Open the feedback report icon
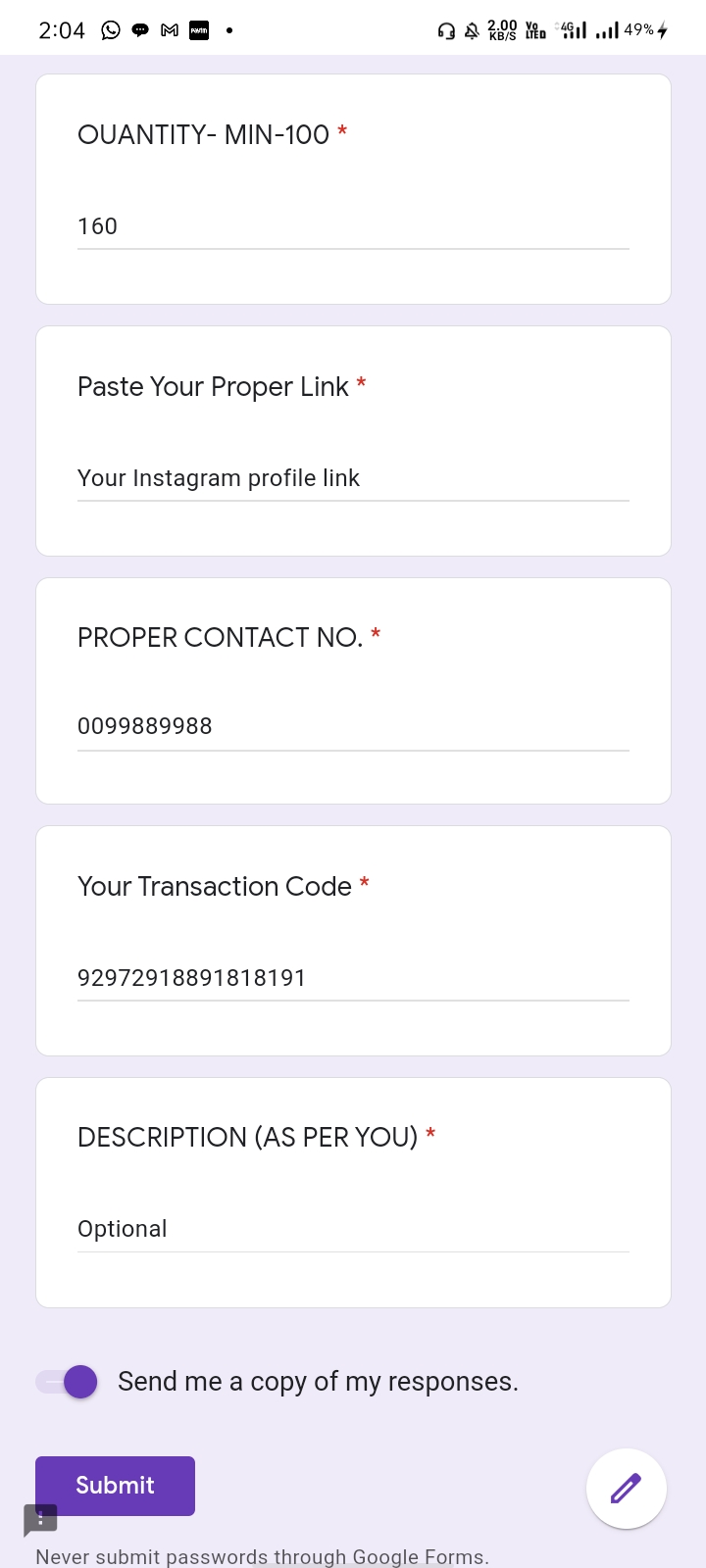The height and width of the screenshot is (1568, 706). (x=40, y=1521)
